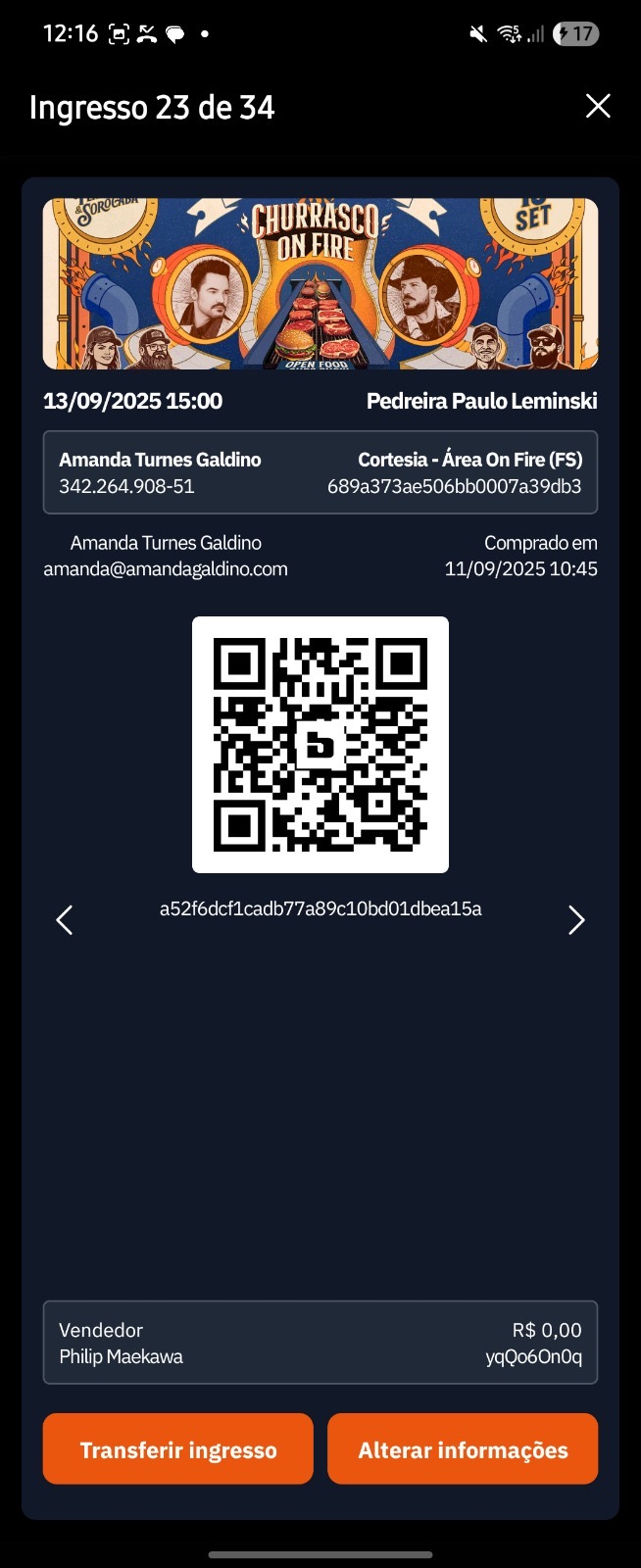Screen dimensions: 641x1568
Task: Open Alterar informações
Action: pyautogui.click(x=463, y=1448)
